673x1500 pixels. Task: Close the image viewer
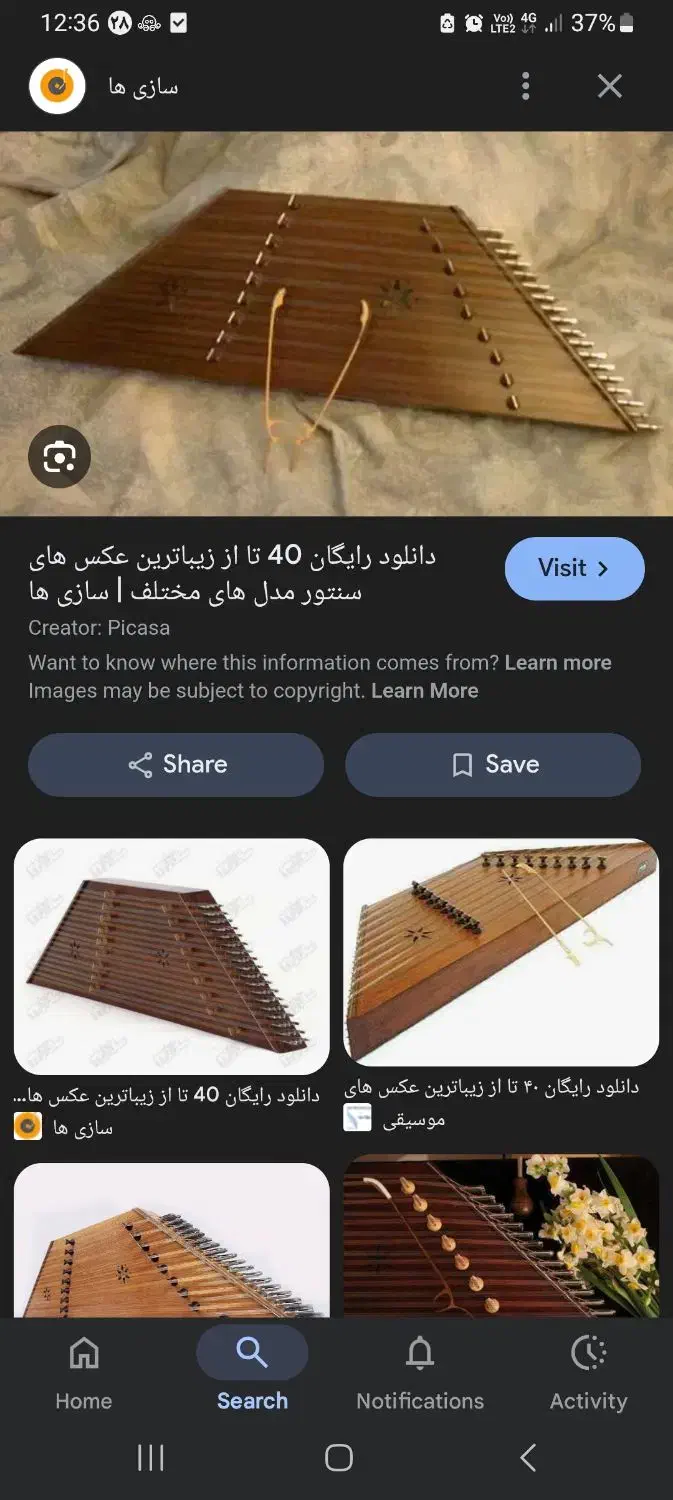[x=609, y=86]
